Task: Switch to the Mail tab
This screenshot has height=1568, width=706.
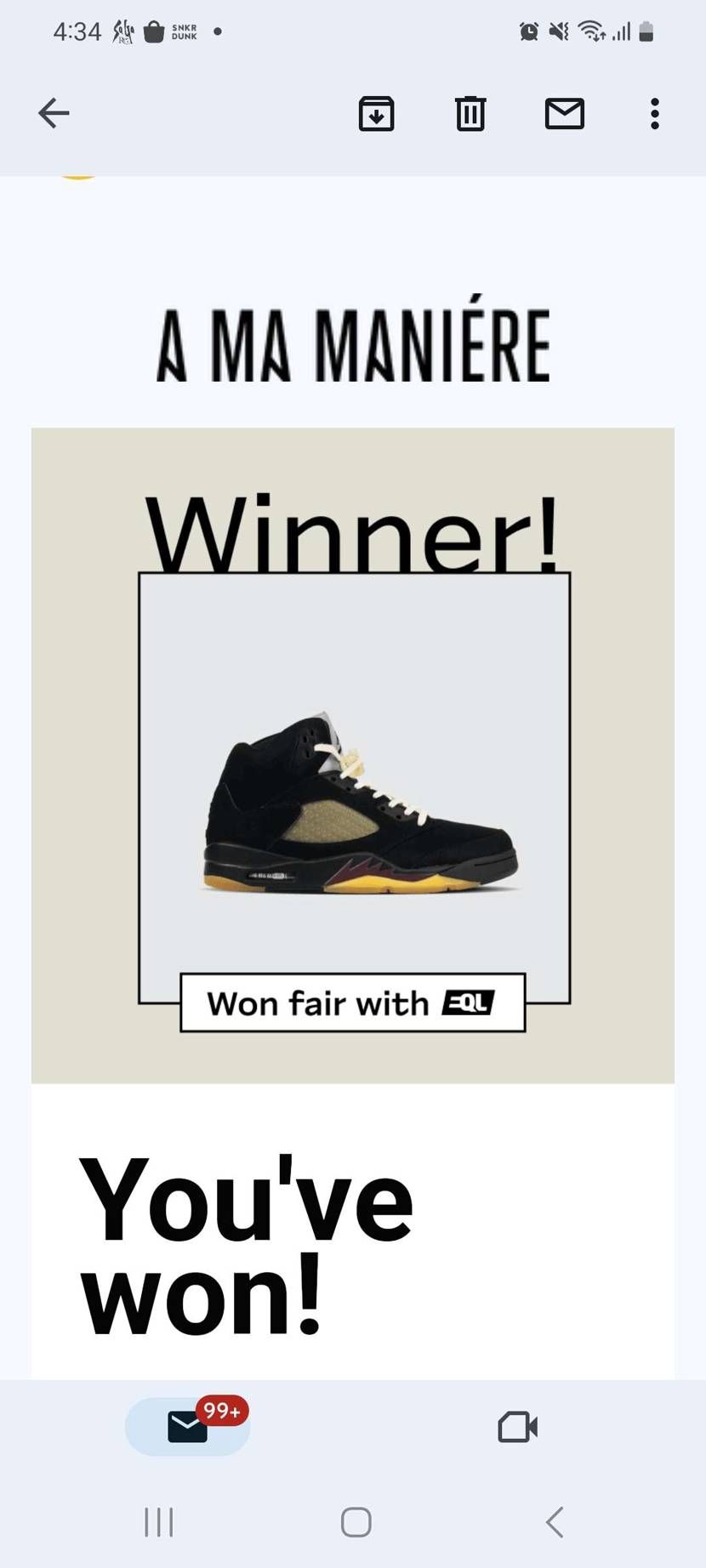Action: point(188,1427)
